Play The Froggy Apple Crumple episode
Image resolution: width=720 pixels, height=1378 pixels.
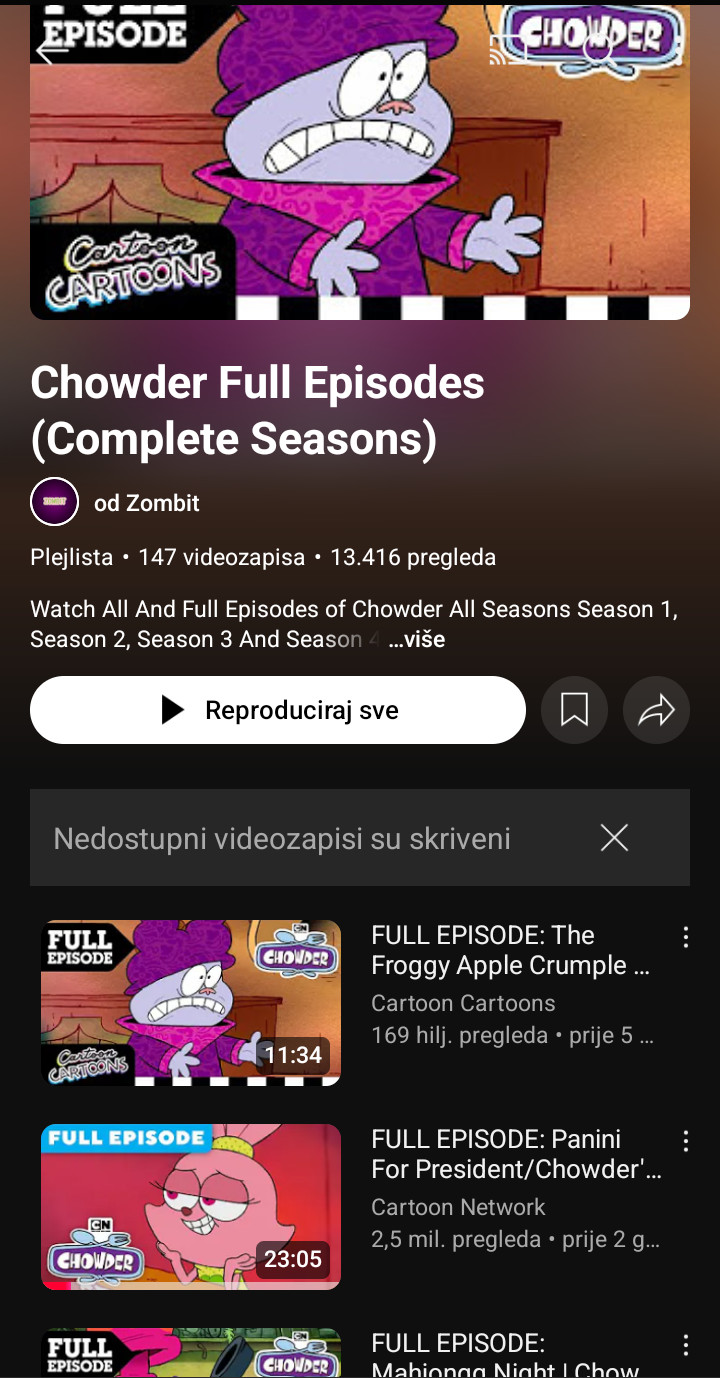point(191,1002)
